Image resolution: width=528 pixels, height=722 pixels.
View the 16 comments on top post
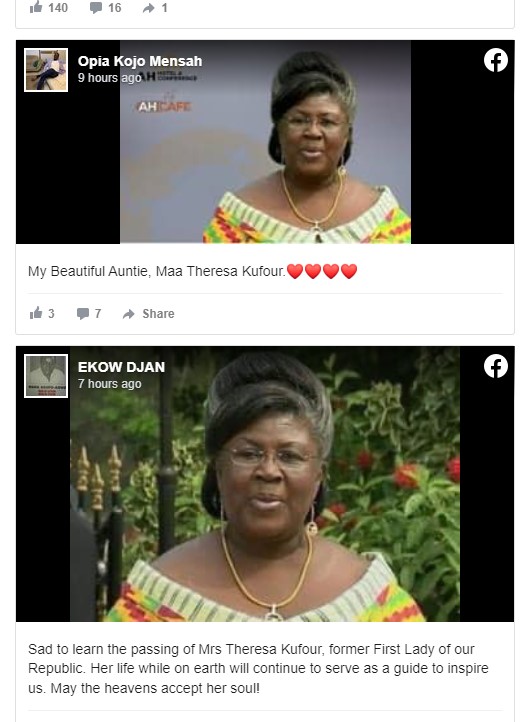tap(105, 8)
